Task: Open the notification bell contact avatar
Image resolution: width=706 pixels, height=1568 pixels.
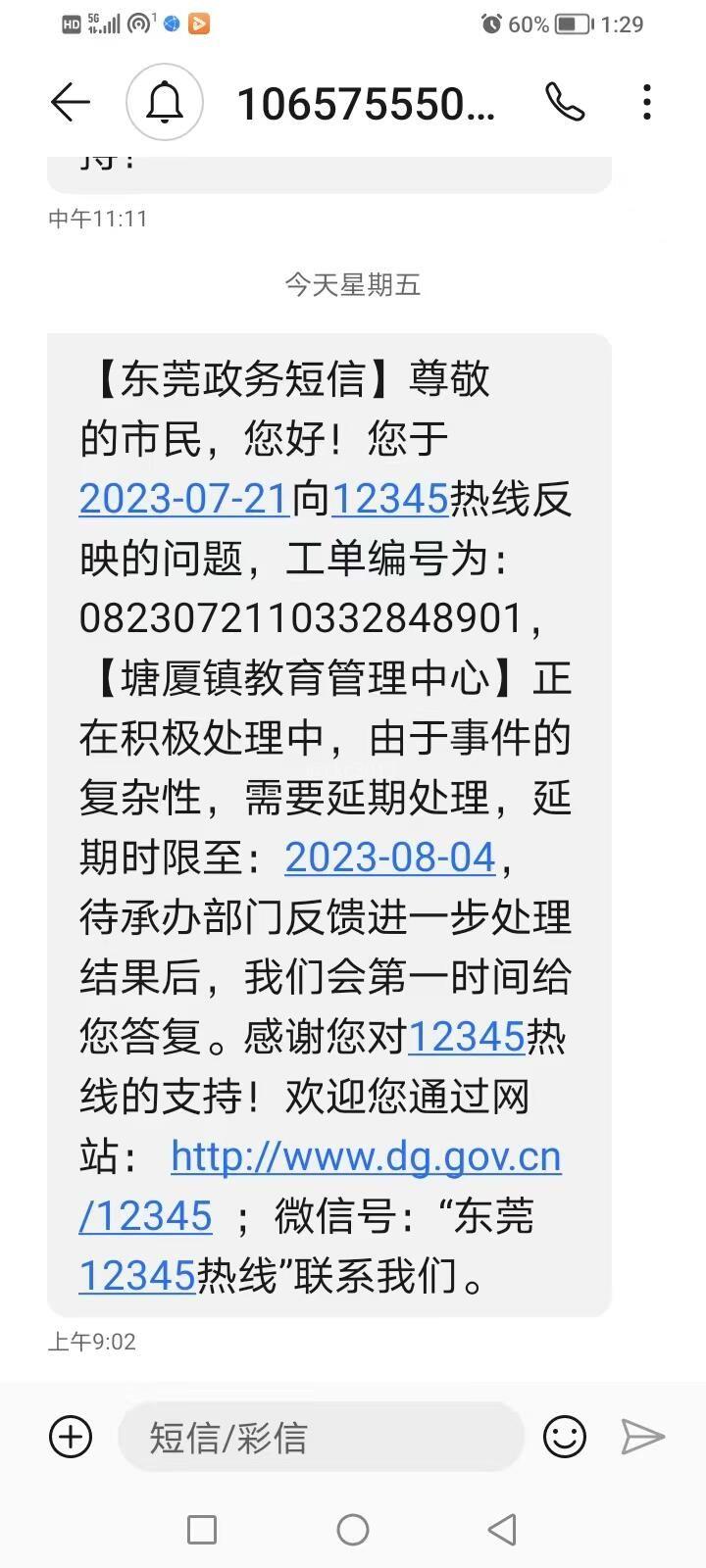Action: [165, 102]
